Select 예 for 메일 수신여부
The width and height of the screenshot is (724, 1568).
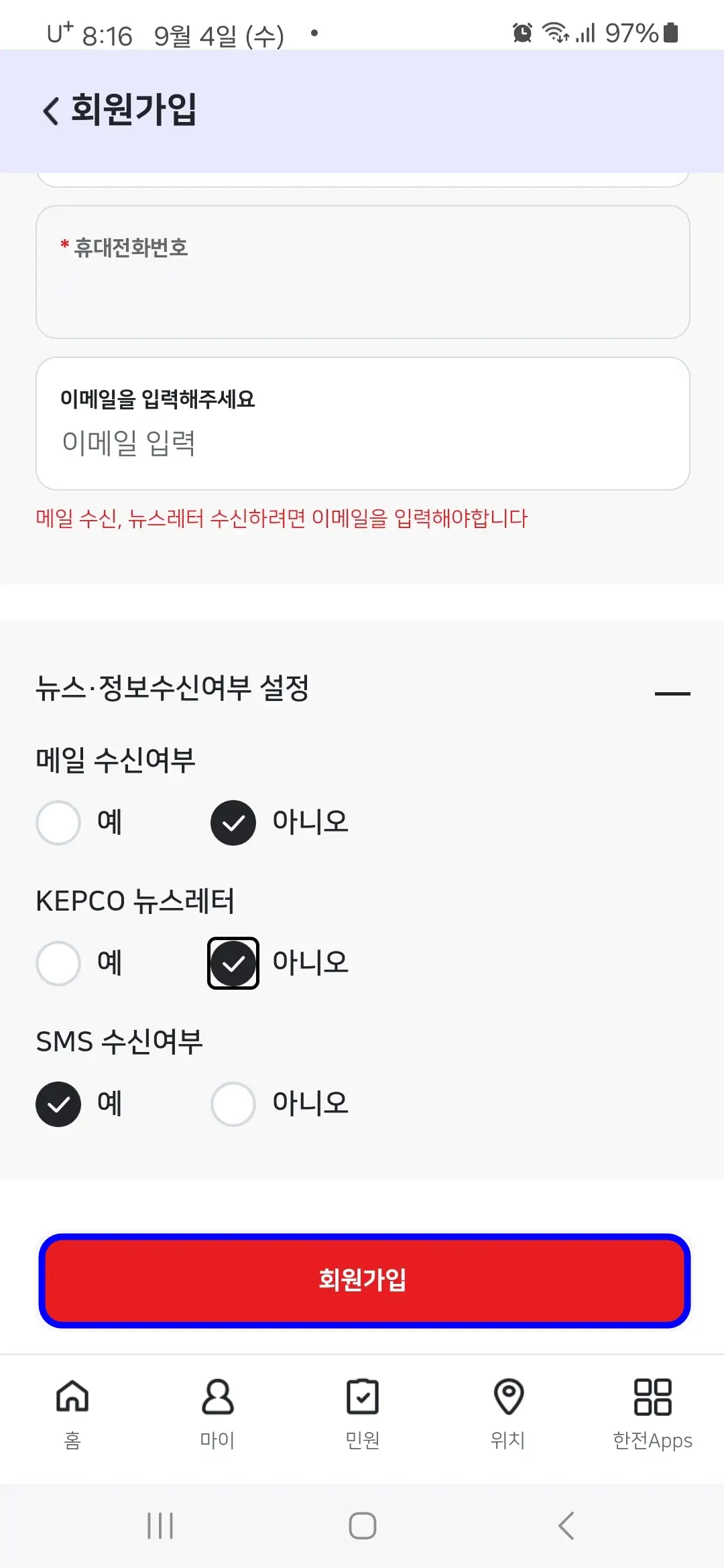58,823
